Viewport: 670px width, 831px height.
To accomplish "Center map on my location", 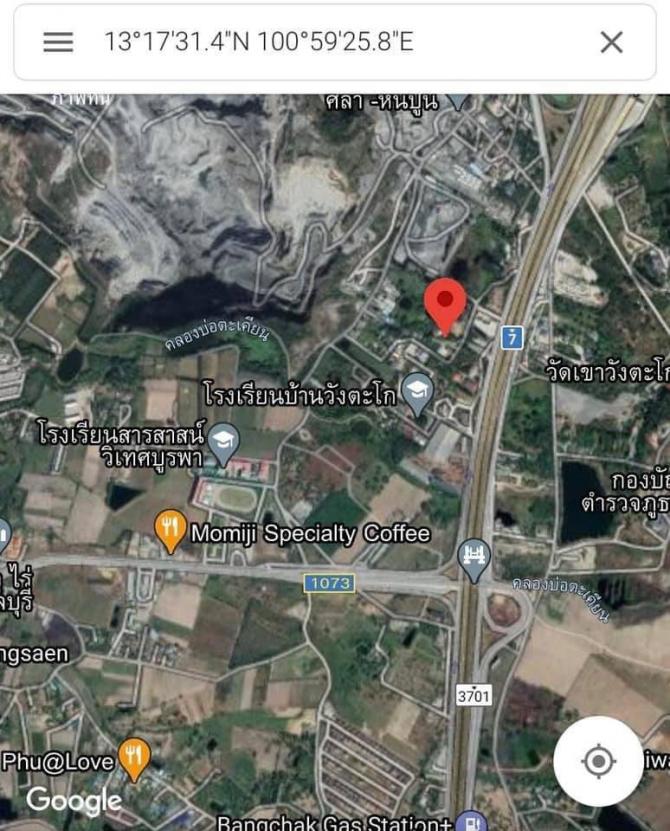I will tap(598, 762).
